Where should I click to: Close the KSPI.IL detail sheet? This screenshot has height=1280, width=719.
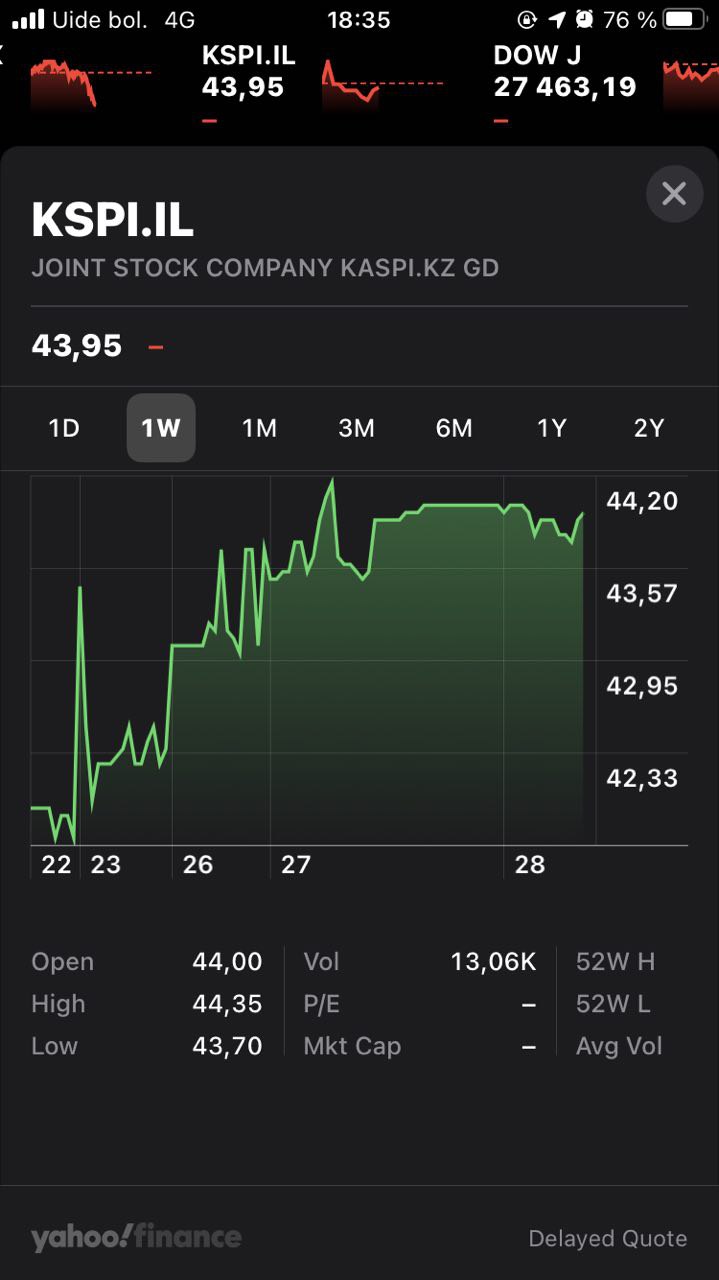(x=674, y=193)
